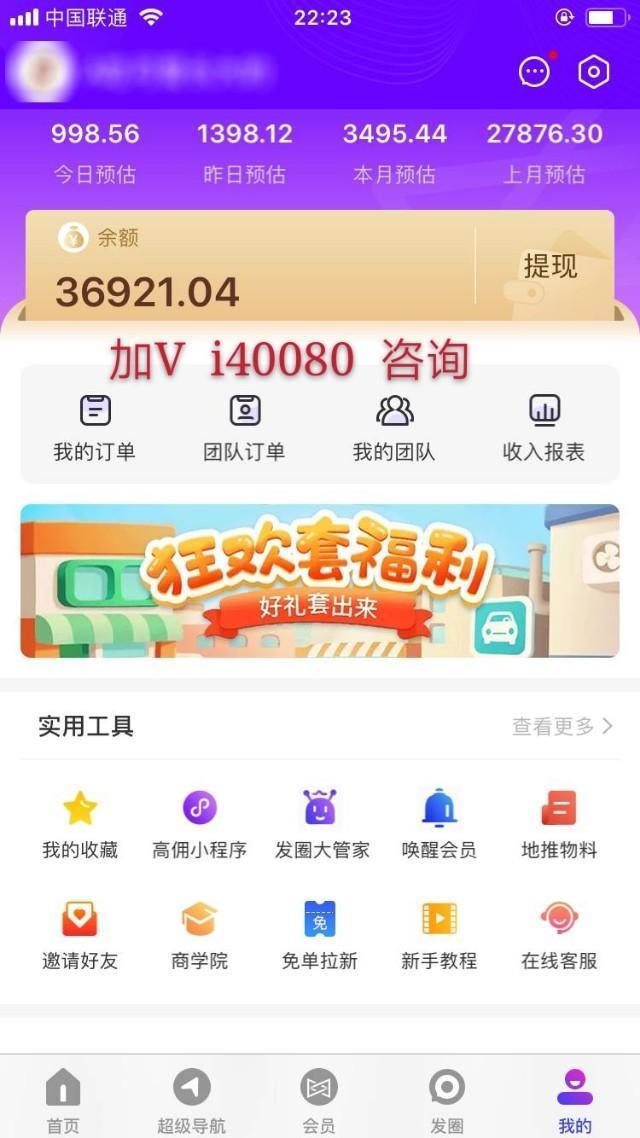
Task: Switch to the 首页 tab
Action: coord(63,1100)
